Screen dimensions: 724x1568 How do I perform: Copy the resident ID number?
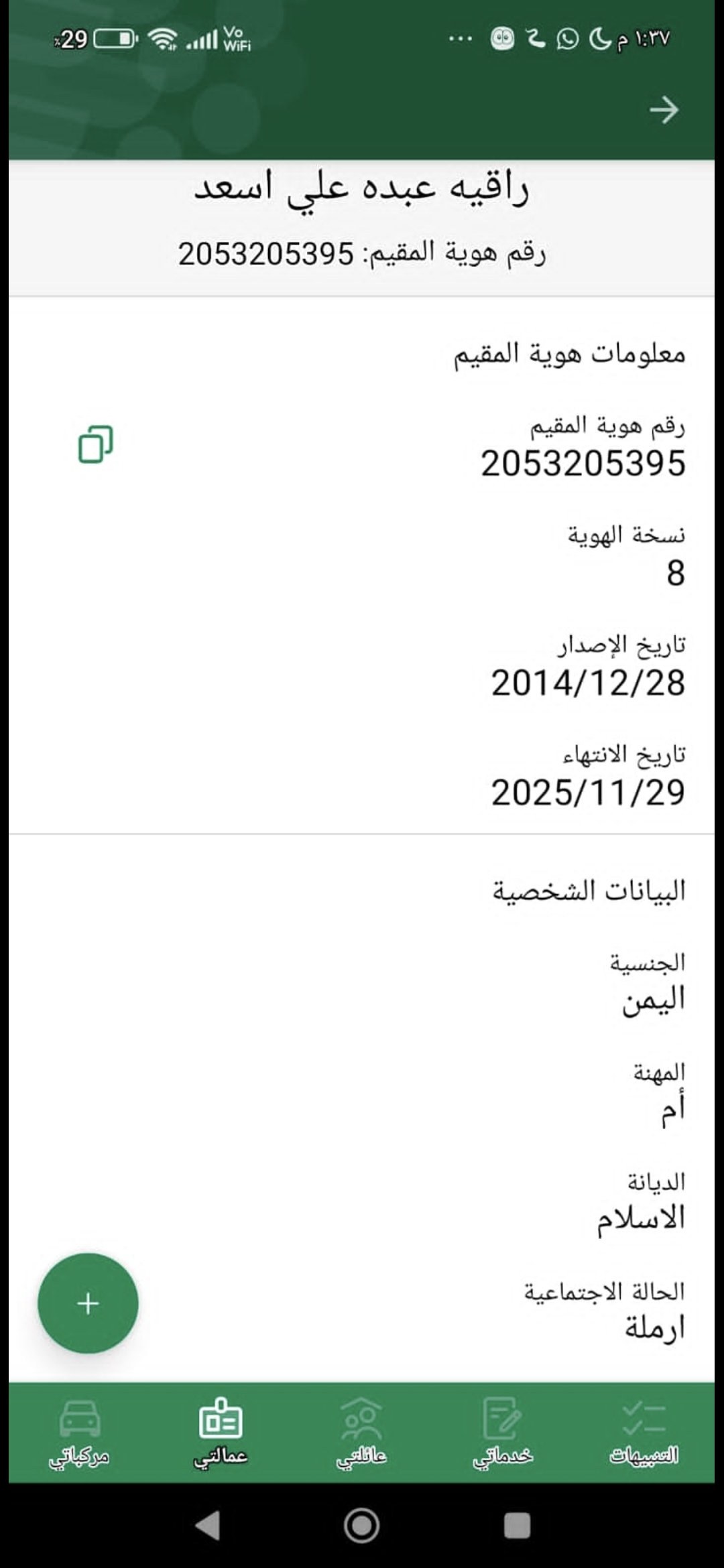point(96,444)
